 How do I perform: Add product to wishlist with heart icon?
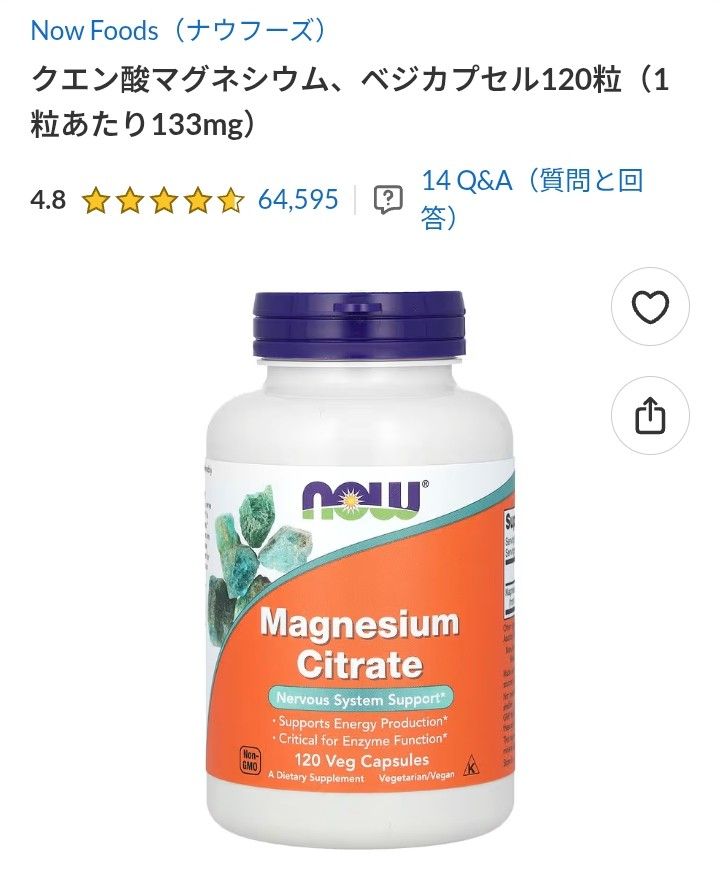click(650, 306)
